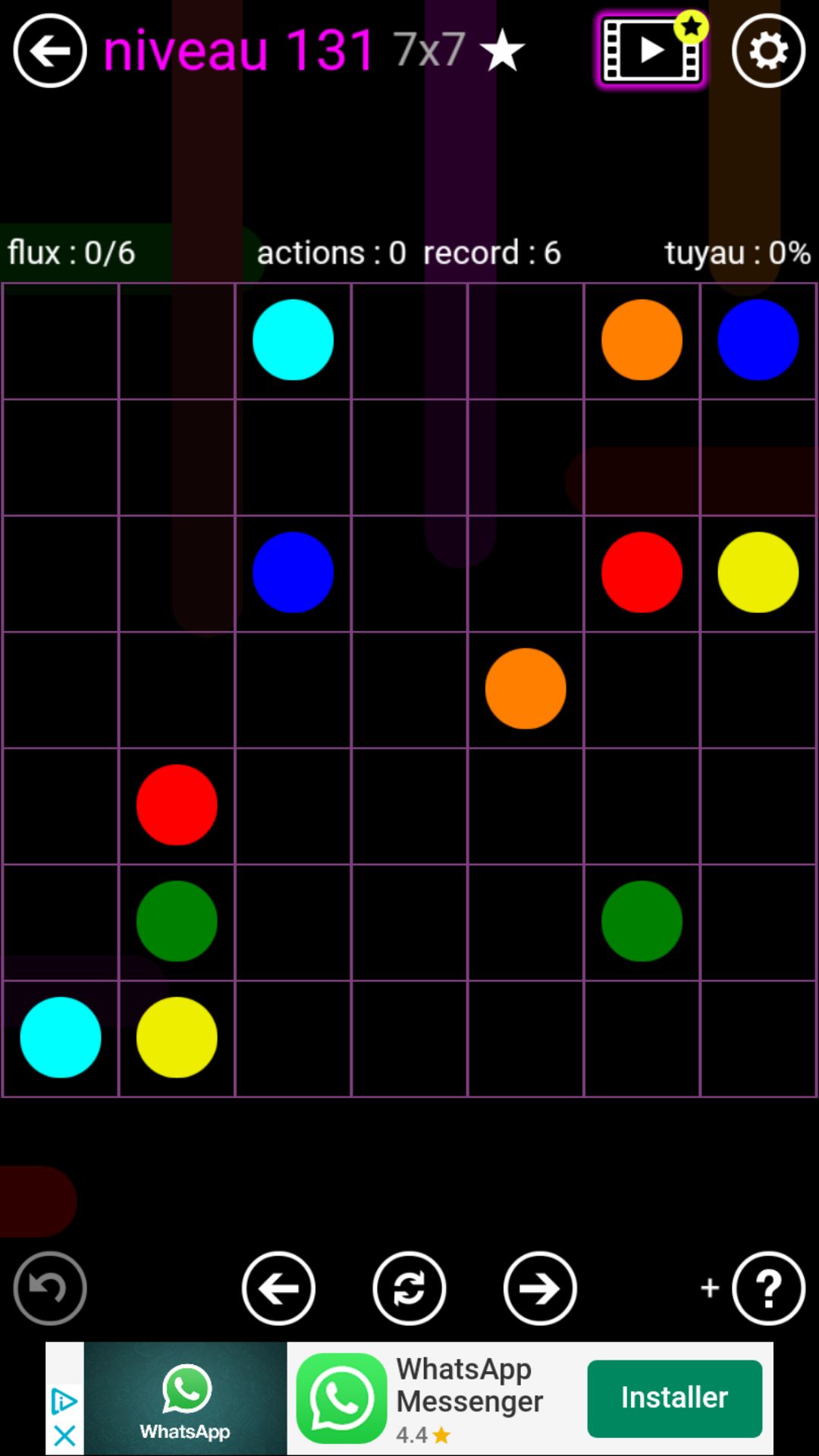Close the WhatsApp ad banner
Screen dimensions: 819x1456
click(x=64, y=1435)
